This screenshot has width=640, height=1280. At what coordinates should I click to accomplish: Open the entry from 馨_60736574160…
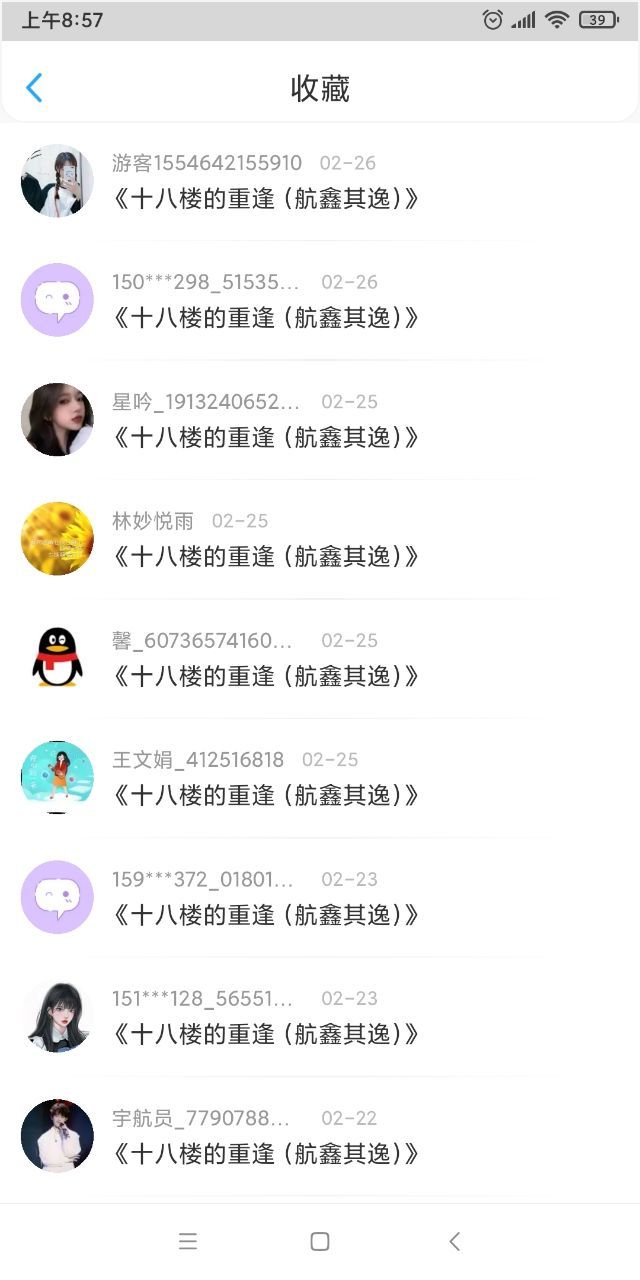click(x=266, y=676)
